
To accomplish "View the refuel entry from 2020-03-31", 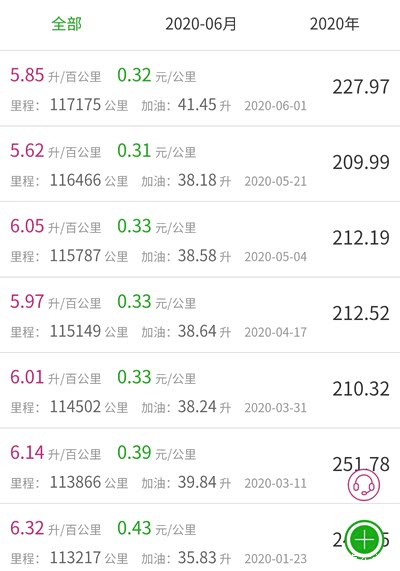I will pyautogui.click(x=200, y=390).
